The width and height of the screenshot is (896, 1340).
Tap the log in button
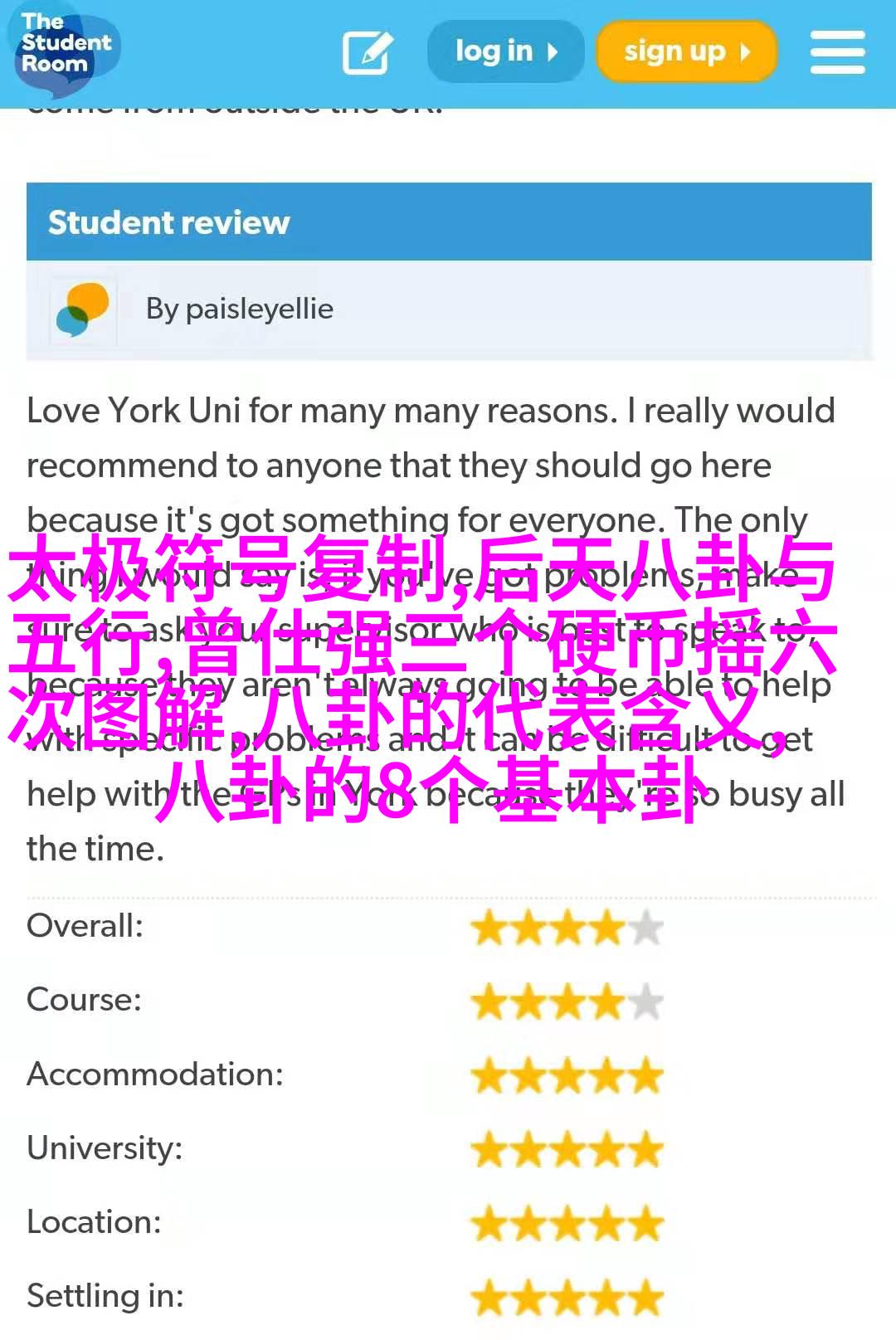click(505, 51)
